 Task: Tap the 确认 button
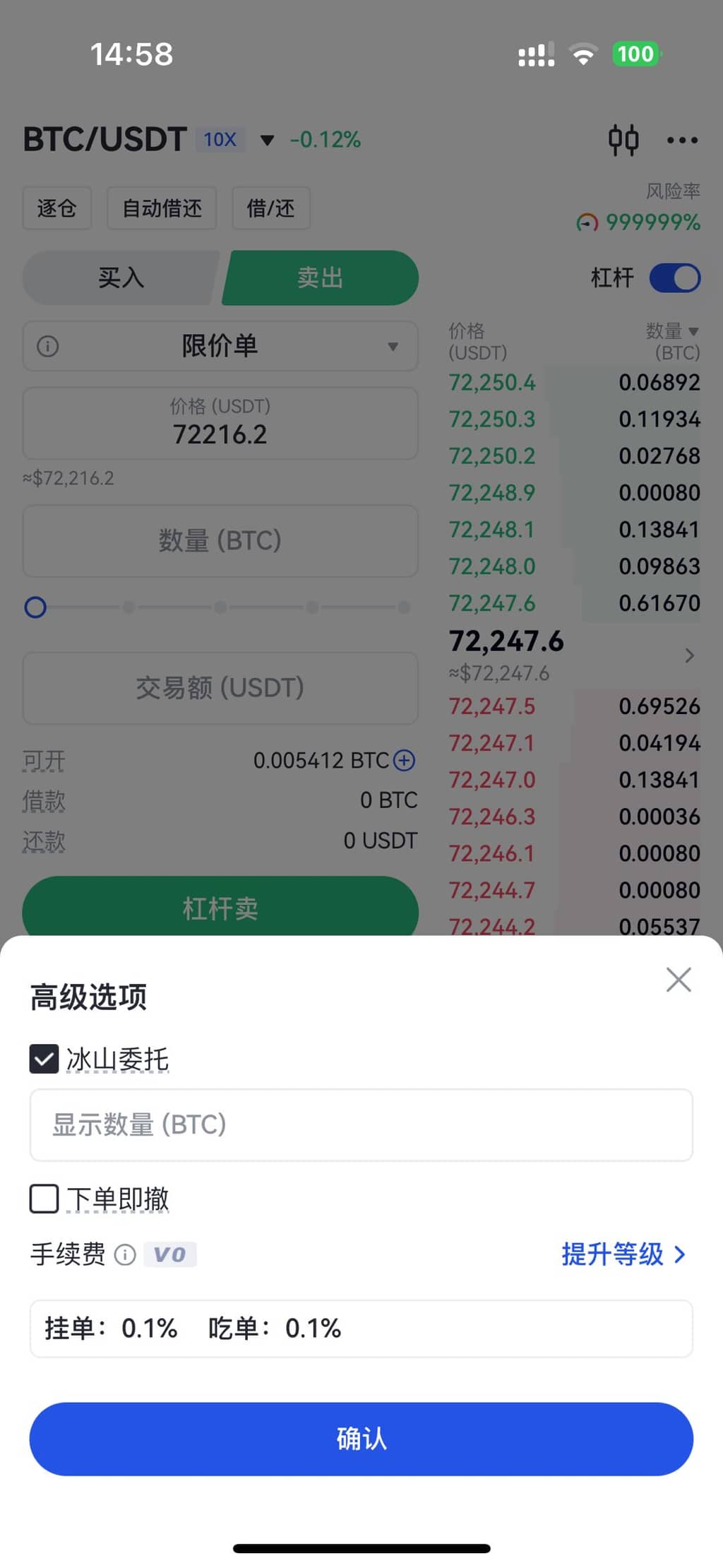pyautogui.click(x=361, y=1439)
